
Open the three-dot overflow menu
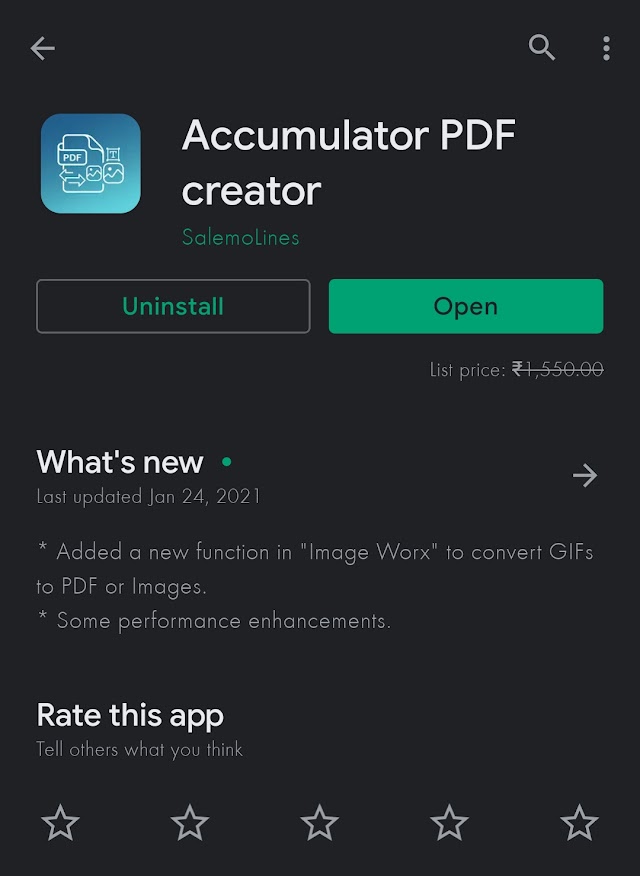[x=606, y=47]
